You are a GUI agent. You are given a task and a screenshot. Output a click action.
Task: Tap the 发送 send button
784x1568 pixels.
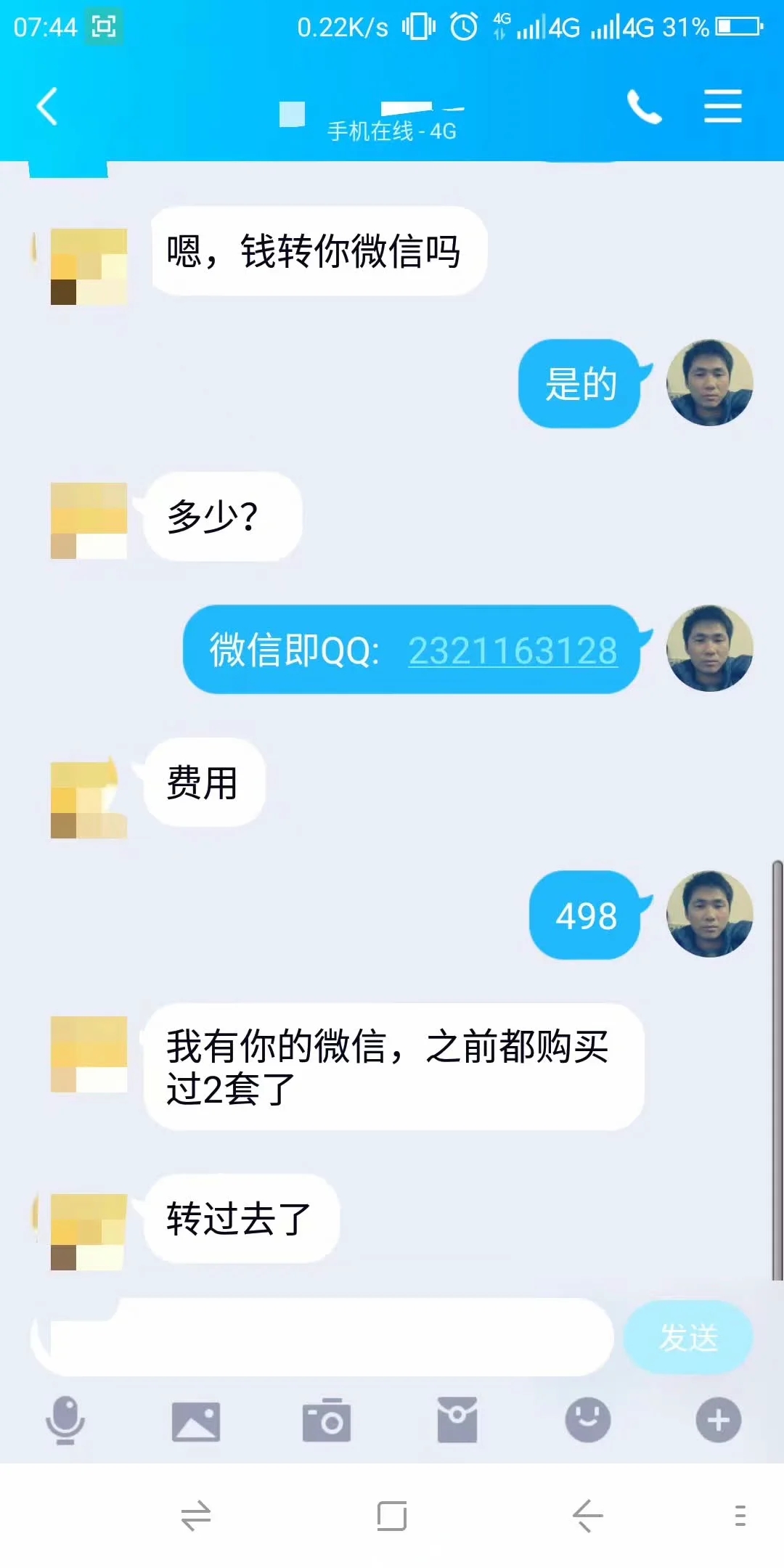pyautogui.click(x=688, y=1336)
